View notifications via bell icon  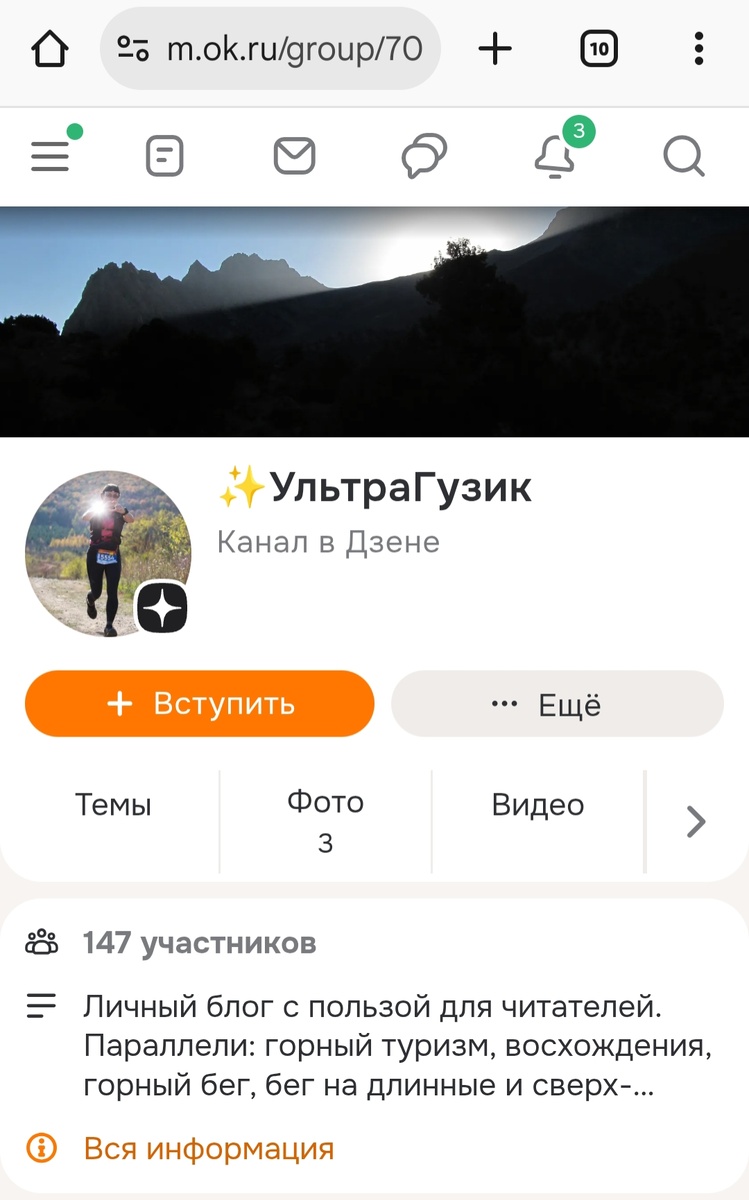[555, 158]
